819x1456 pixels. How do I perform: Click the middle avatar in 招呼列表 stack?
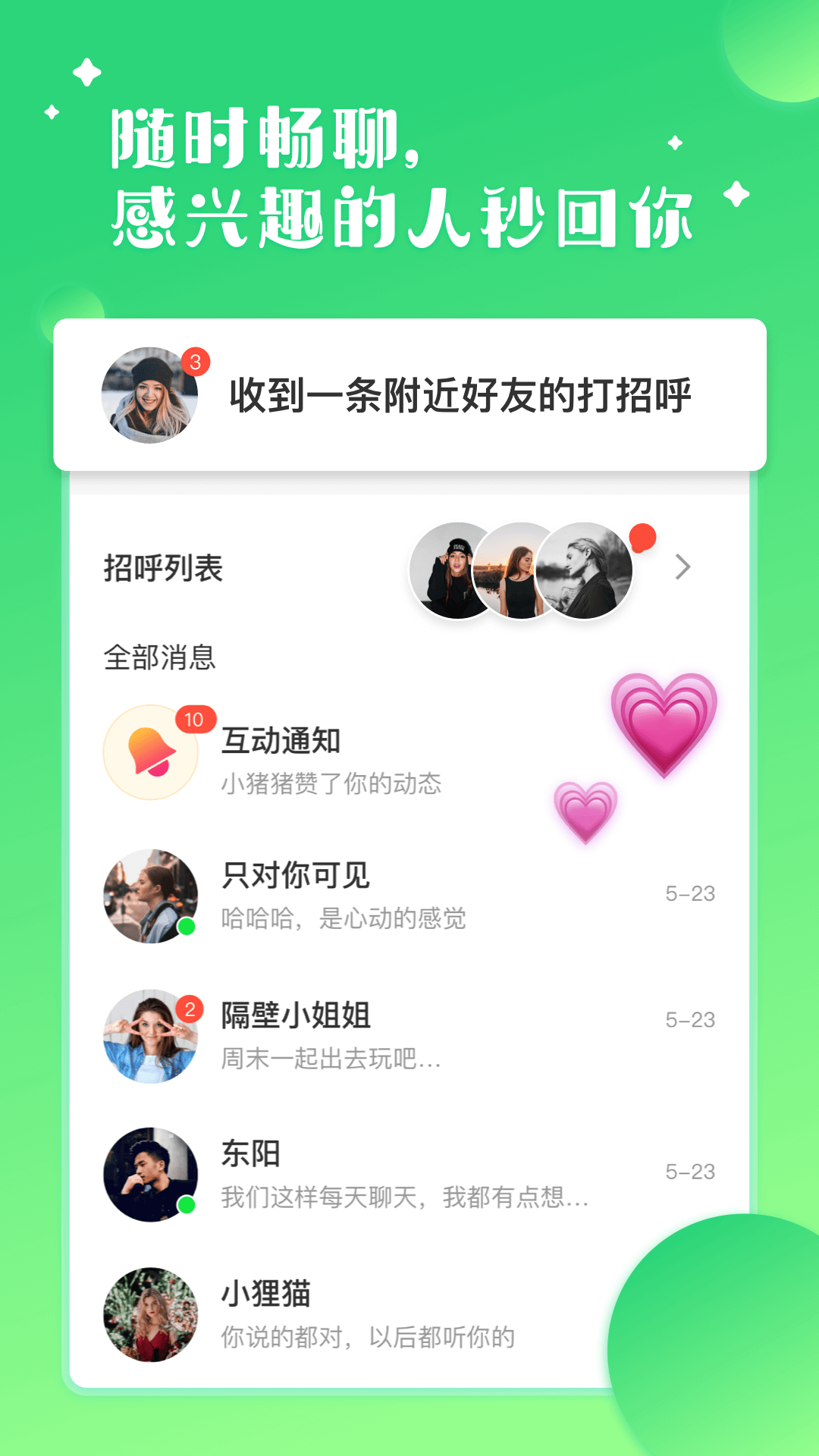tap(519, 569)
